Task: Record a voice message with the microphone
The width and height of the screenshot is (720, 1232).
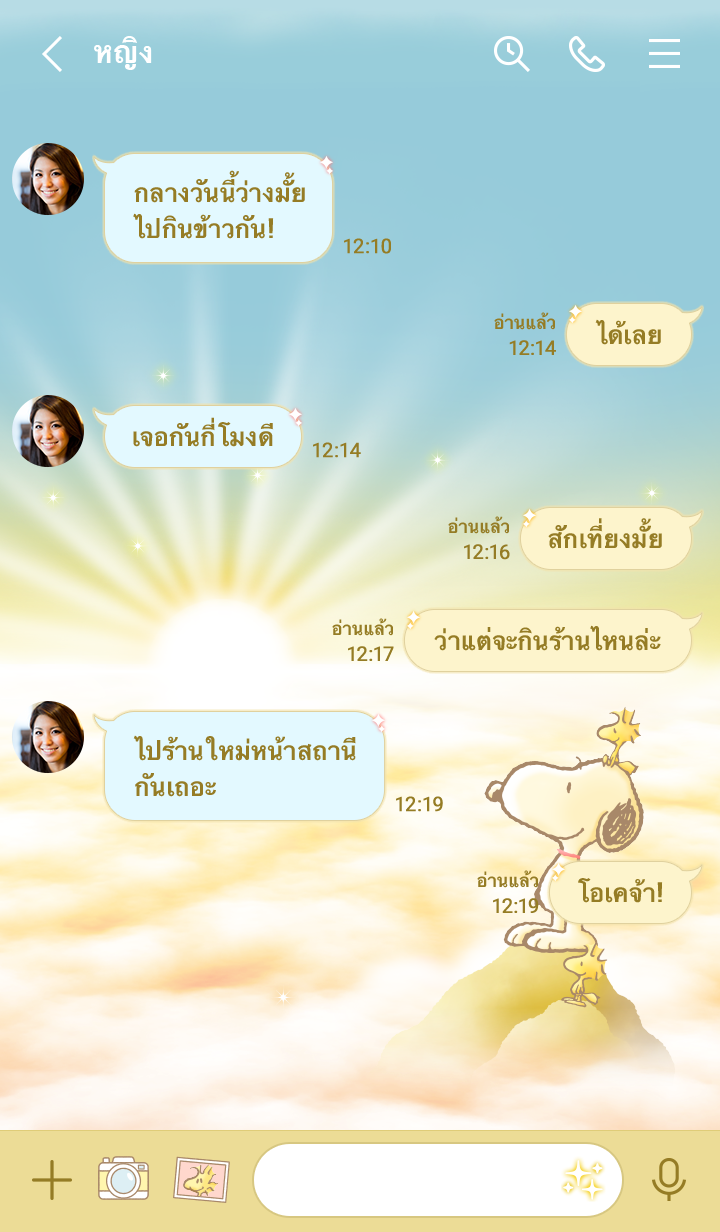Action: click(x=668, y=1180)
